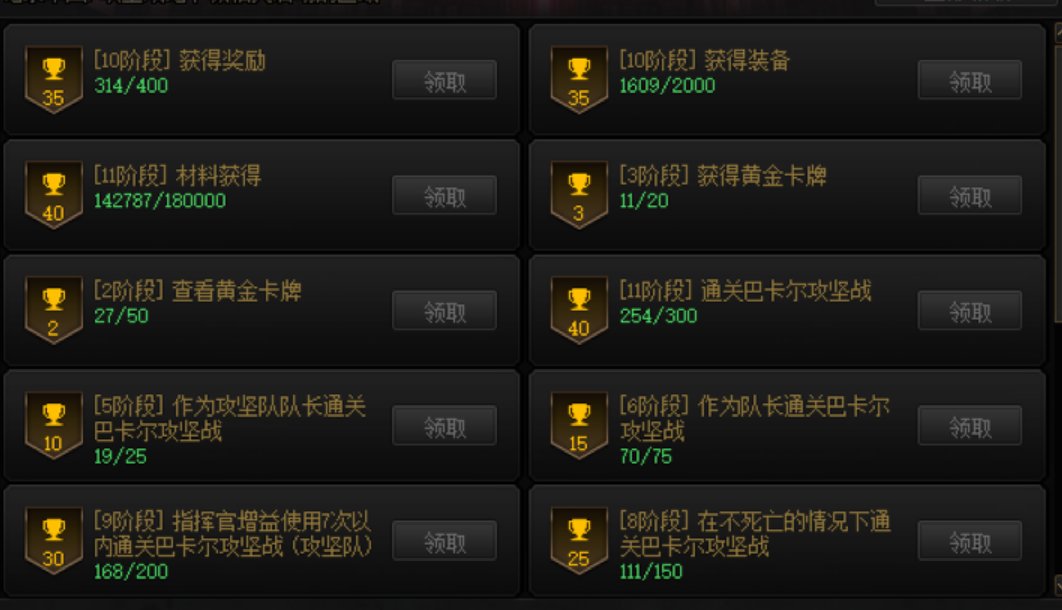The width and height of the screenshot is (1062, 610).
Task: Claim [6阶段] 作为队长通关巴卡尔 reward
Action: tap(970, 427)
